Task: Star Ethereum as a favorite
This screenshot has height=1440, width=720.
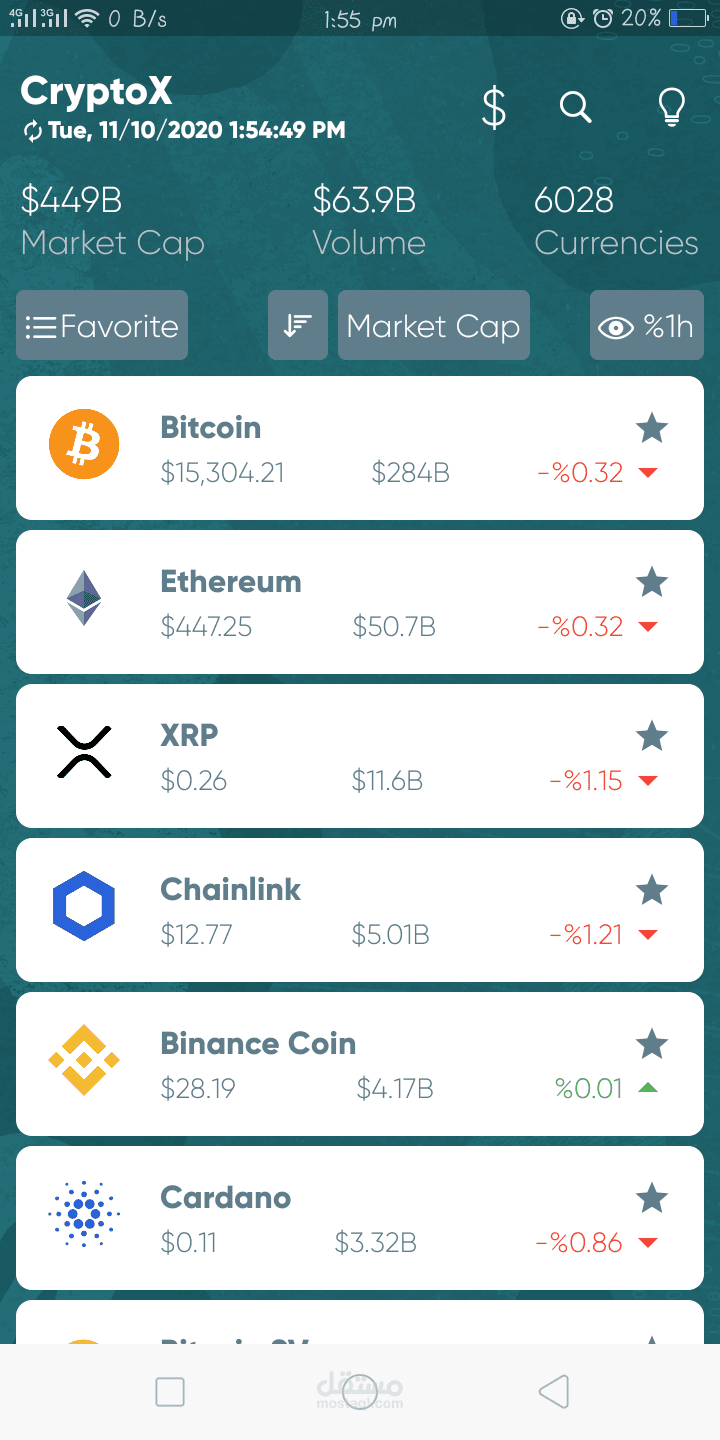Action: [x=652, y=582]
